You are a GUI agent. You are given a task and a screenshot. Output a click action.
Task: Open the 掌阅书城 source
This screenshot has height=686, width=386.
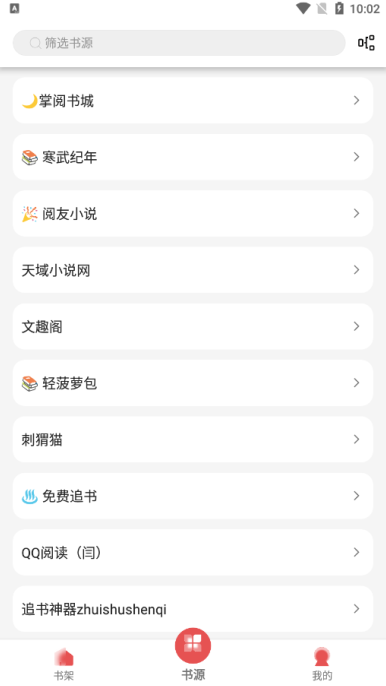point(193,101)
